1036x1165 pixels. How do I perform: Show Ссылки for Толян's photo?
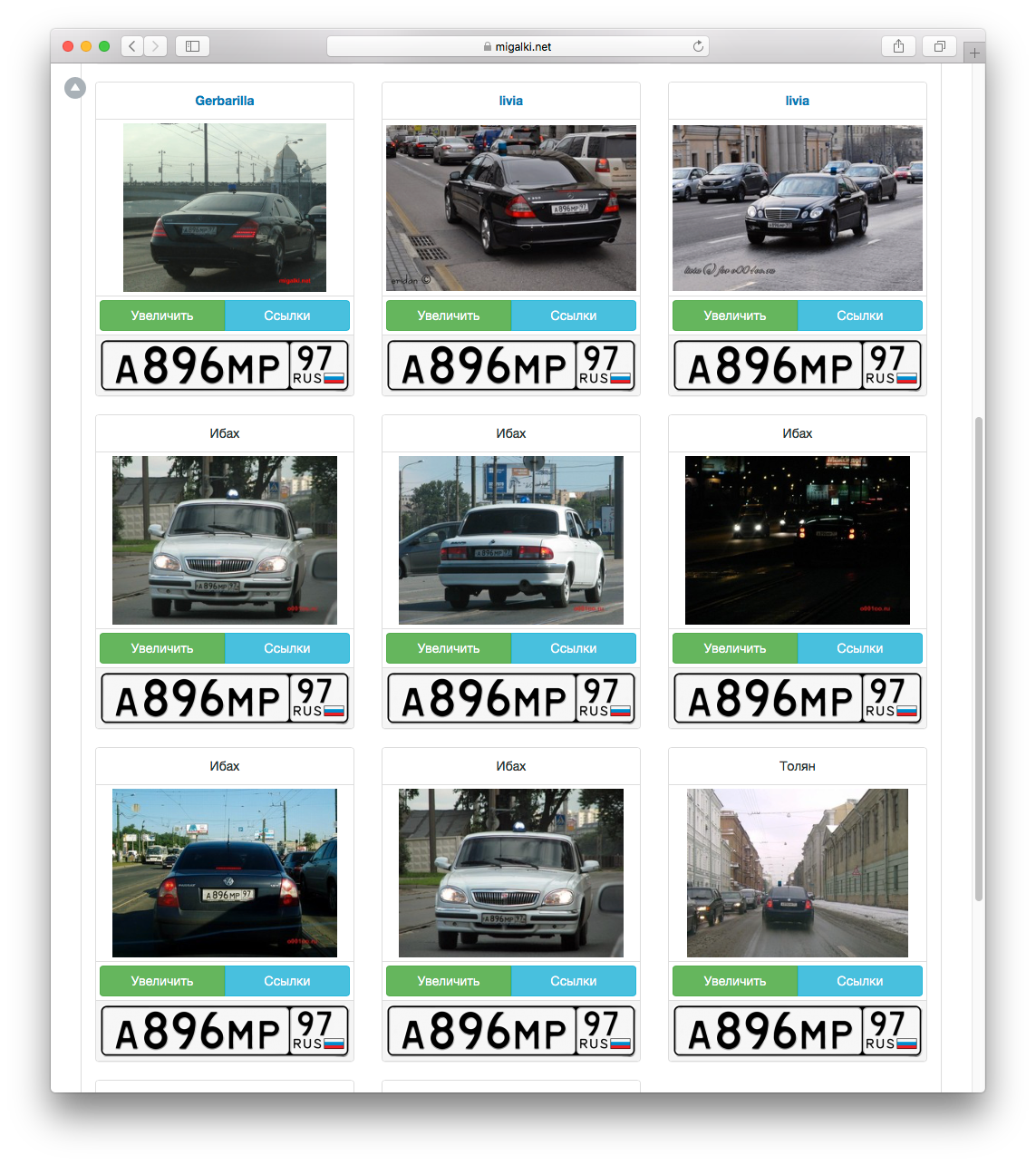point(860,981)
